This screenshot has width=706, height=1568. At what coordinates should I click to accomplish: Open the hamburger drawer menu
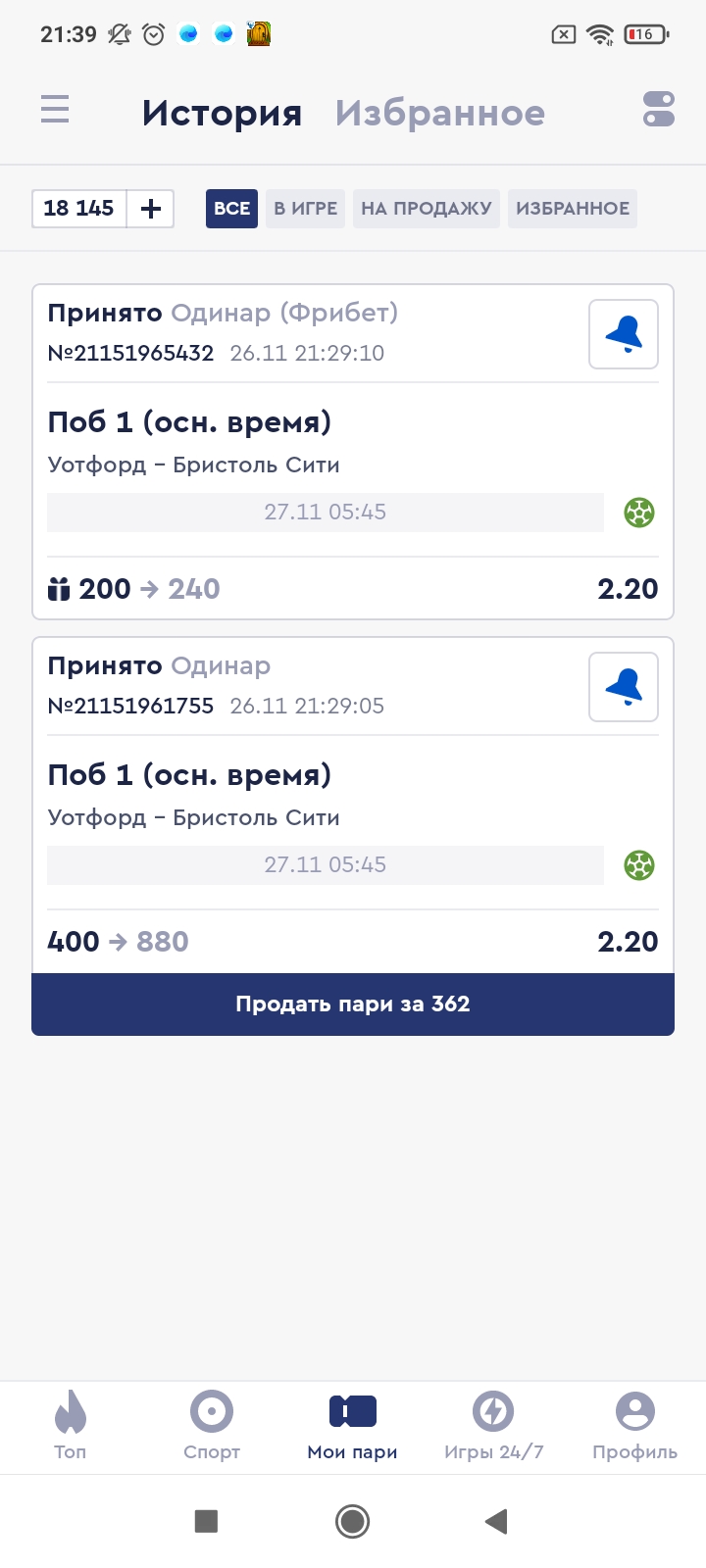click(55, 109)
